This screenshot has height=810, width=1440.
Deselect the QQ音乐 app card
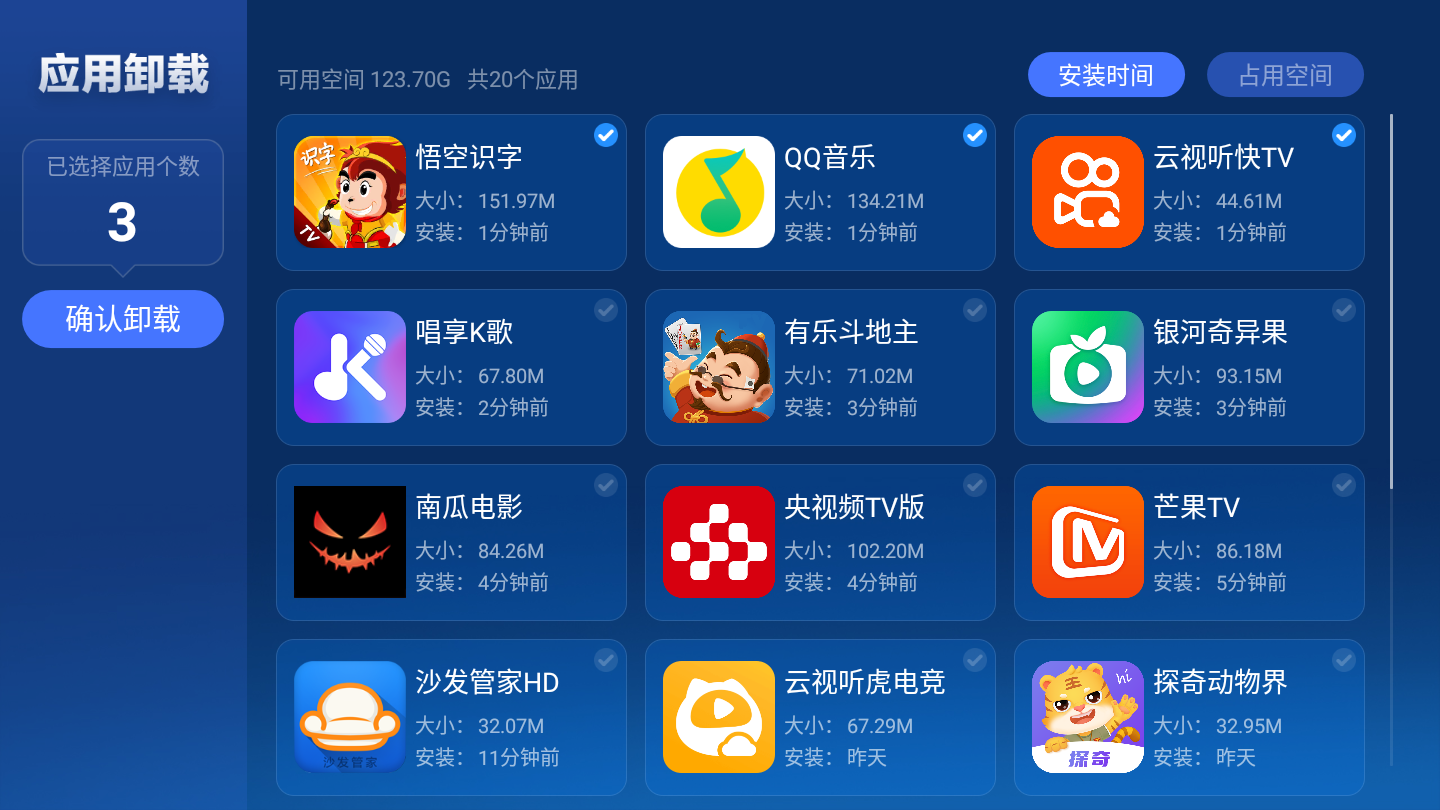click(x=820, y=192)
